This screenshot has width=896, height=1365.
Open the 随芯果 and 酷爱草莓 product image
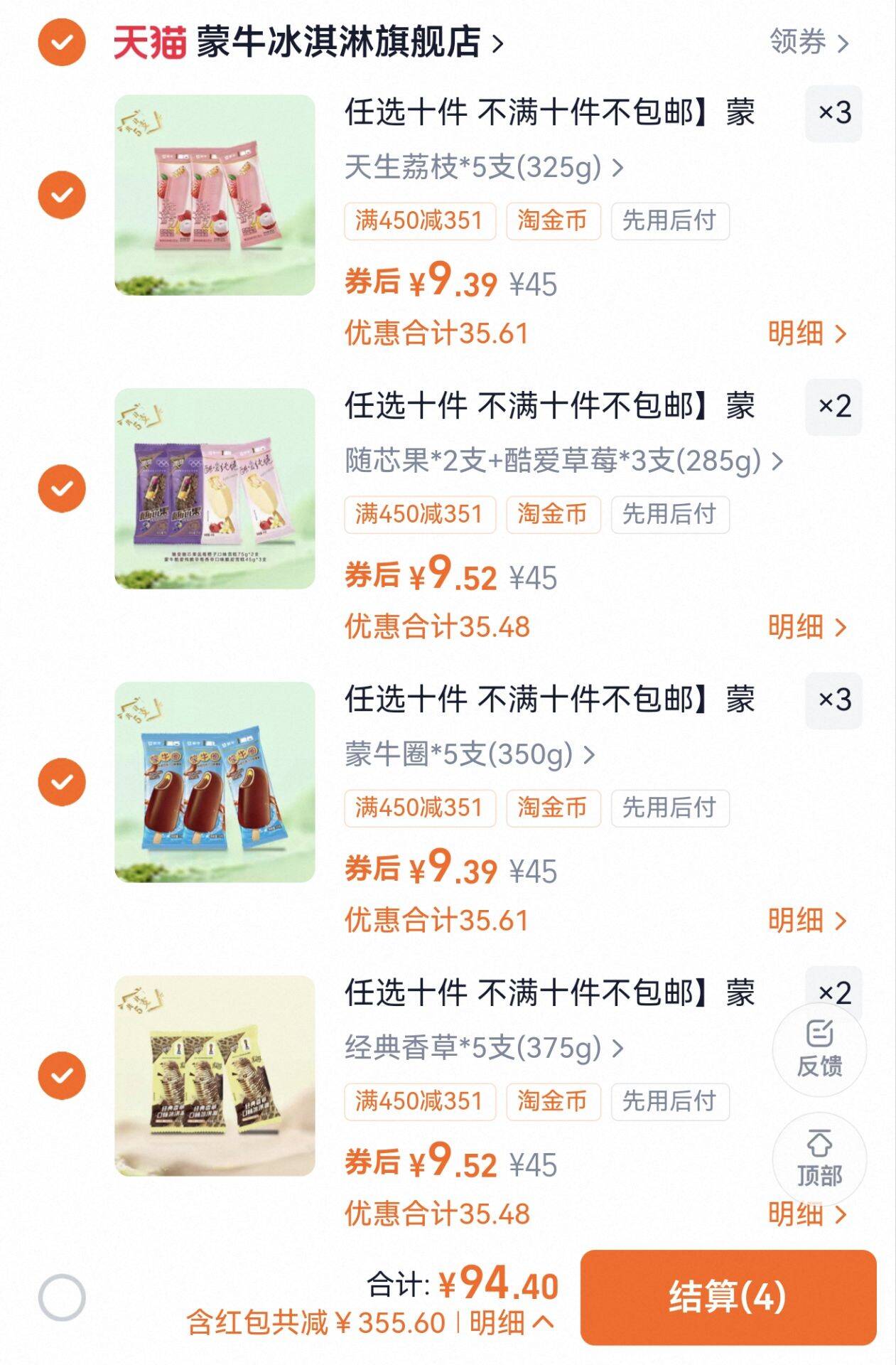[215, 488]
